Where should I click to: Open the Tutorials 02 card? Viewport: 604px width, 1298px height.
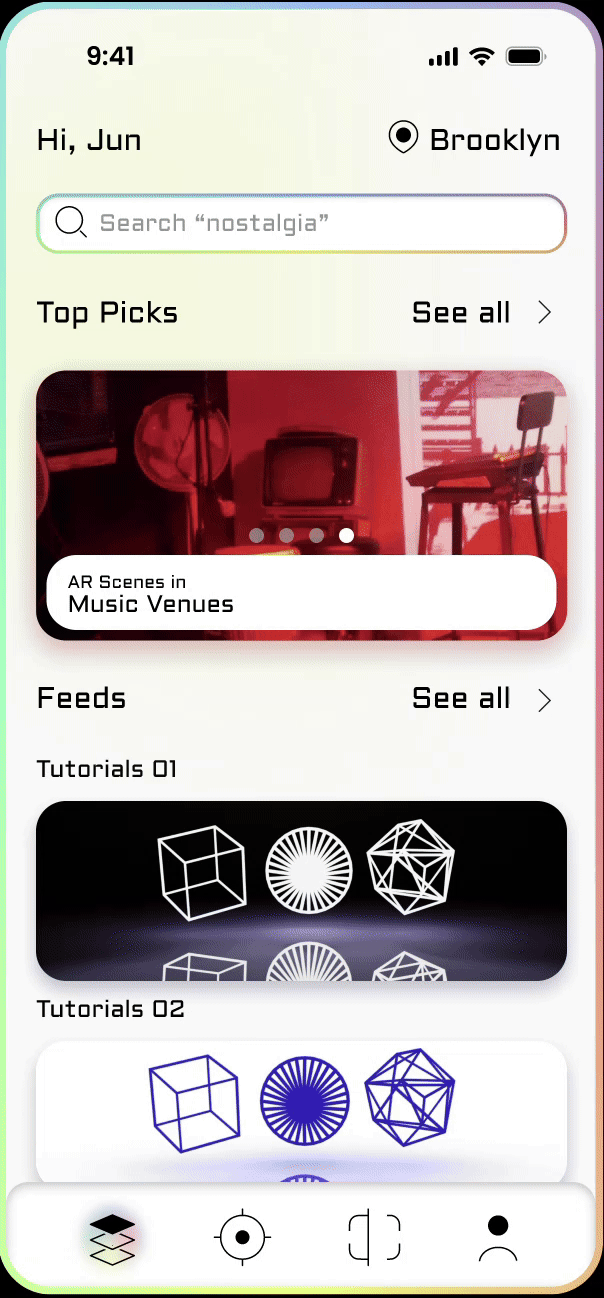coord(301,1110)
